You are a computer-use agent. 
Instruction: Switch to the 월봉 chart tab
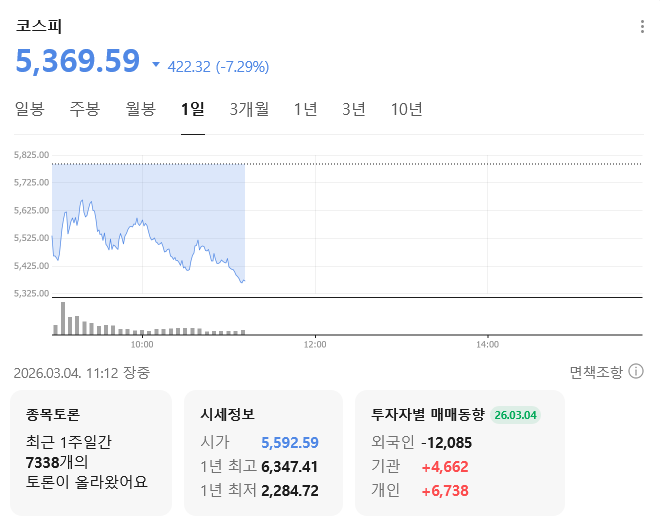pyautogui.click(x=141, y=109)
